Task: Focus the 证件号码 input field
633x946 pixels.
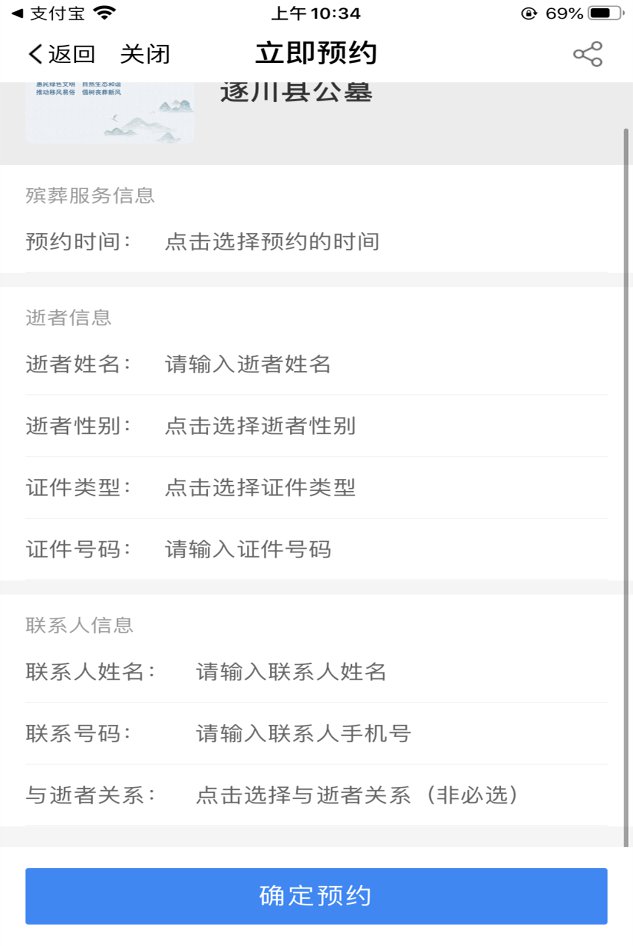Action: 248,549
